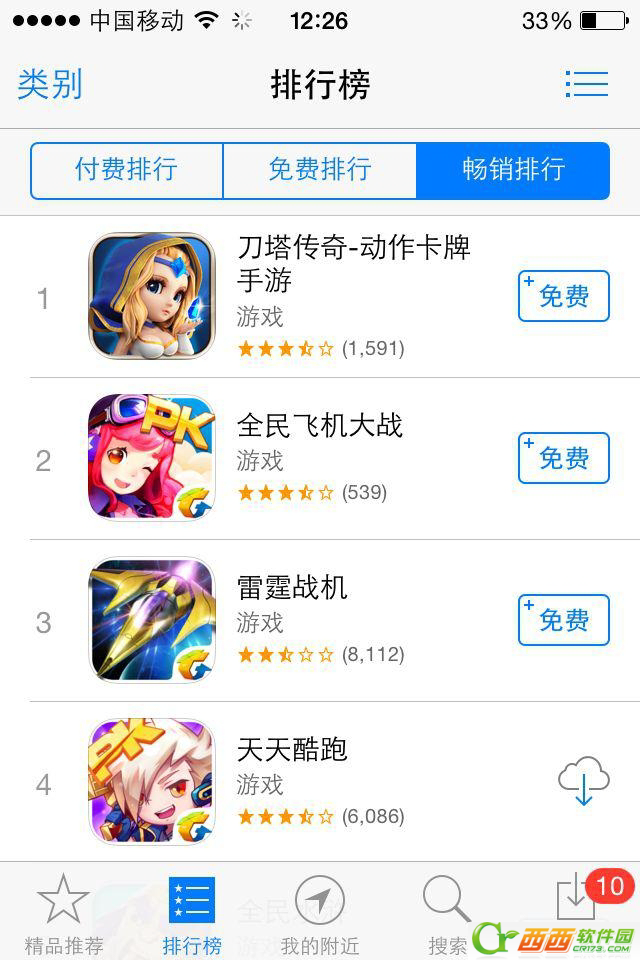Open the list menu icon

pyautogui.click(x=586, y=84)
